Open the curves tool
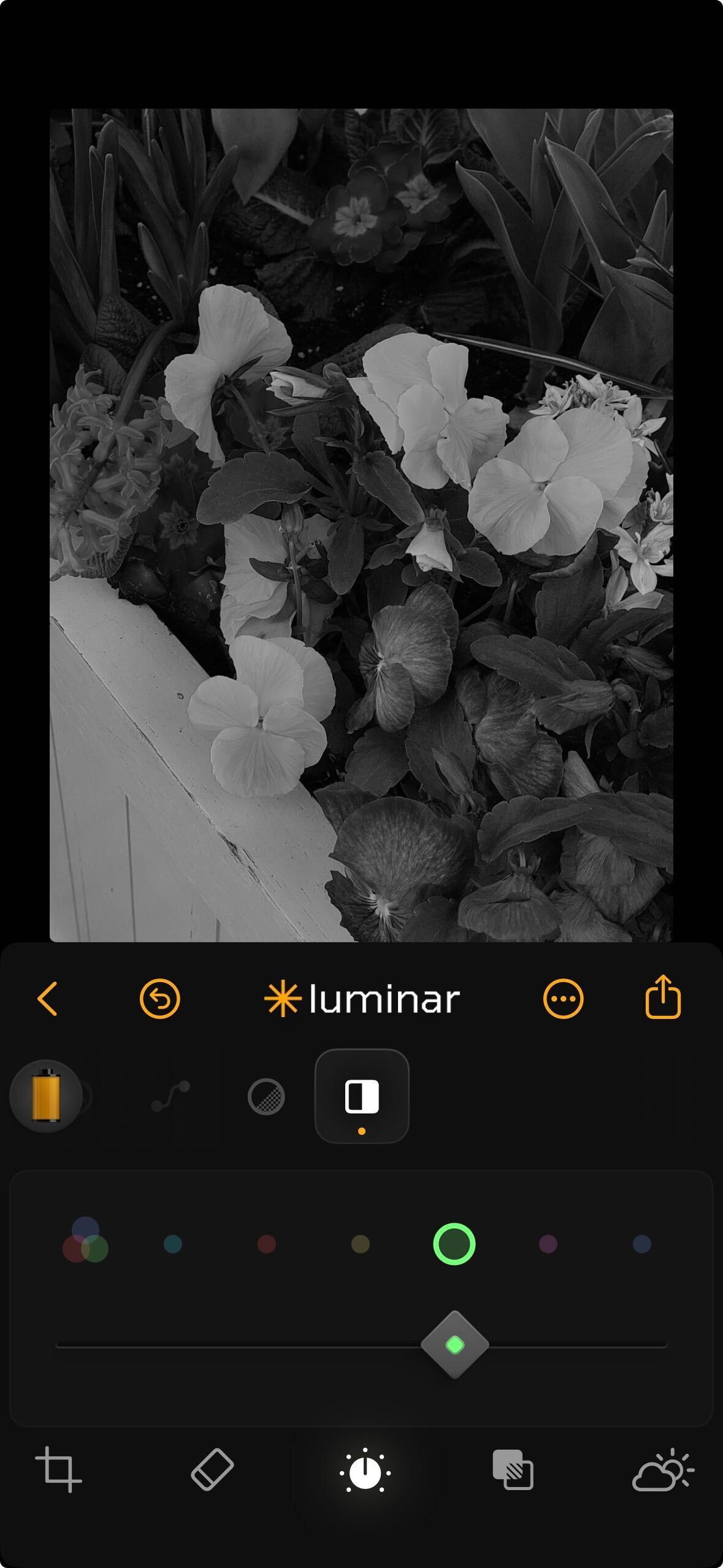Image resolution: width=723 pixels, height=1568 pixels. click(x=170, y=1096)
